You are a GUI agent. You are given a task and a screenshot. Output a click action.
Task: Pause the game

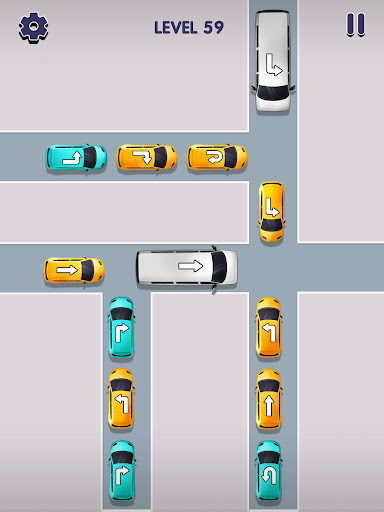(356, 25)
